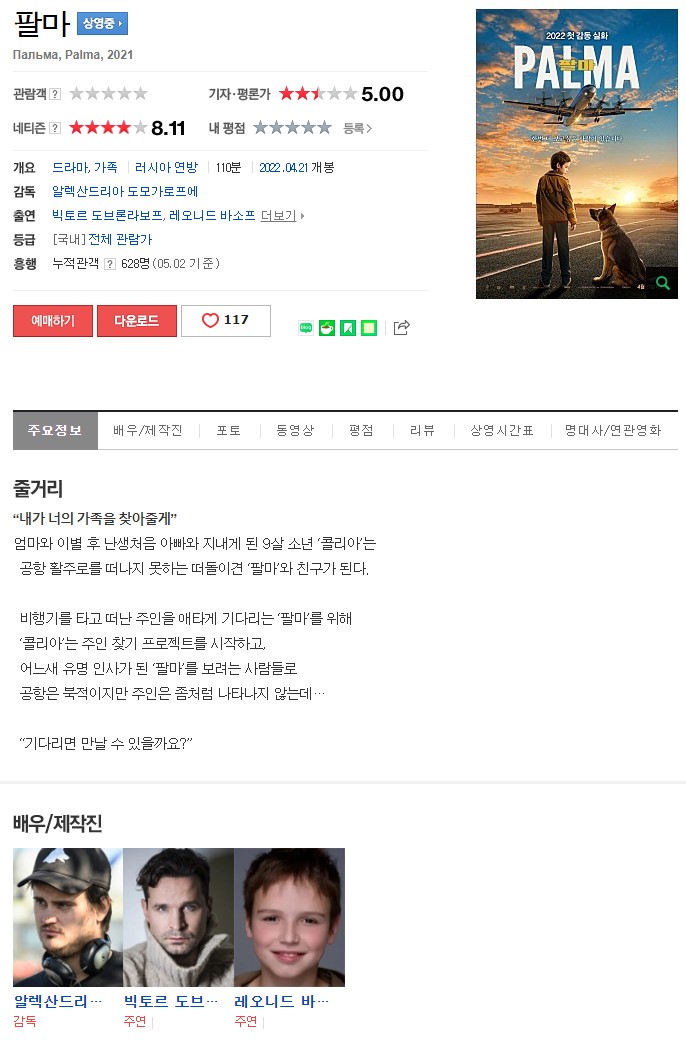Switch to the 동영상 tab
Screen dimensions: 686x1042
295,431
